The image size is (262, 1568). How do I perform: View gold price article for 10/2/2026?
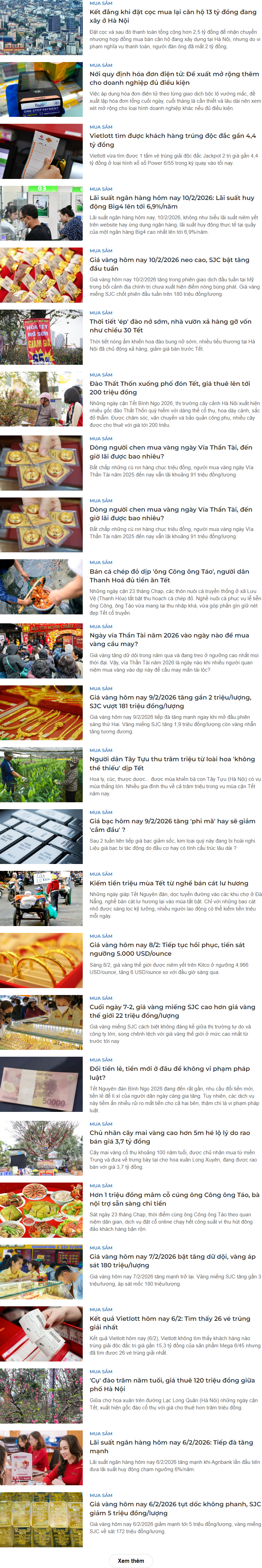click(169, 264)
